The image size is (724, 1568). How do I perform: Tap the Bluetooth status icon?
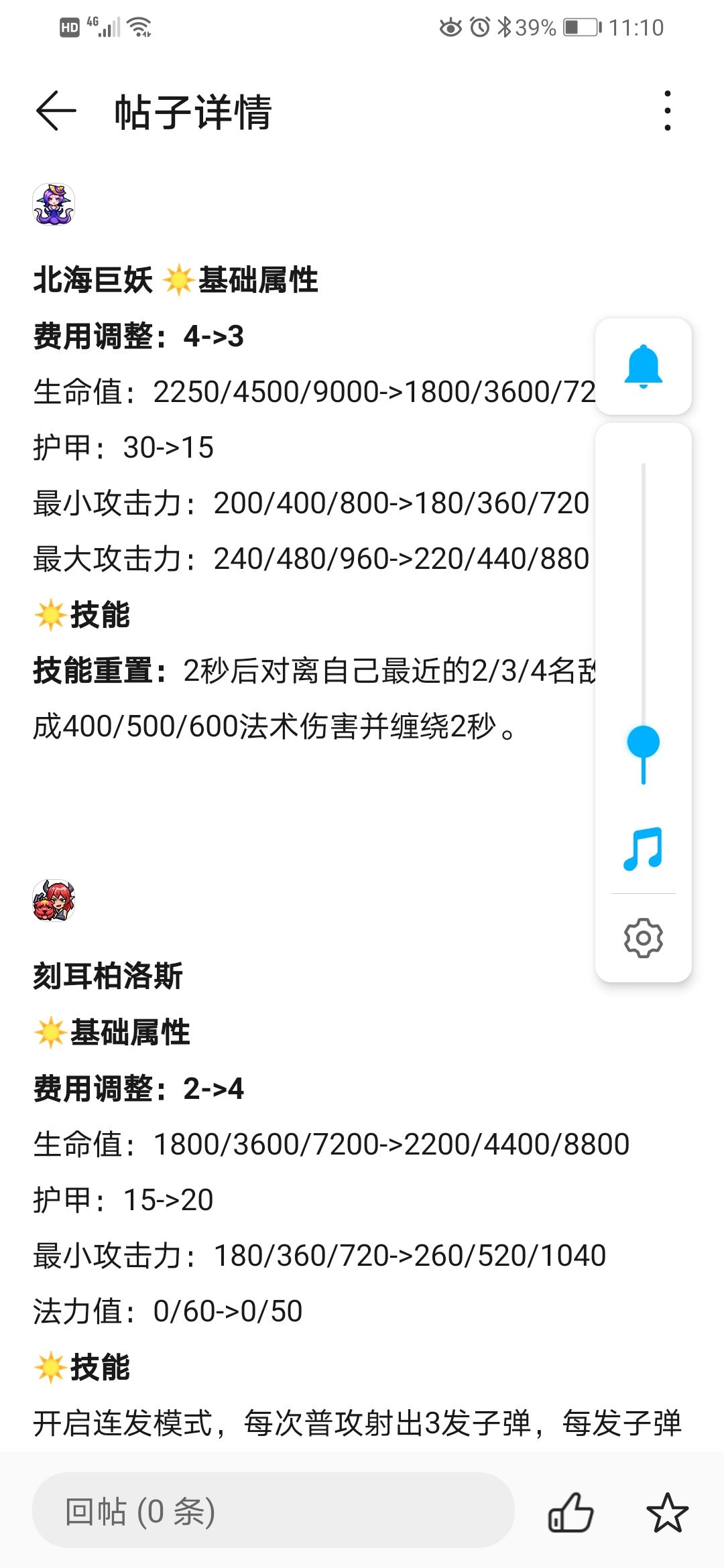click(x=505, y=27)
